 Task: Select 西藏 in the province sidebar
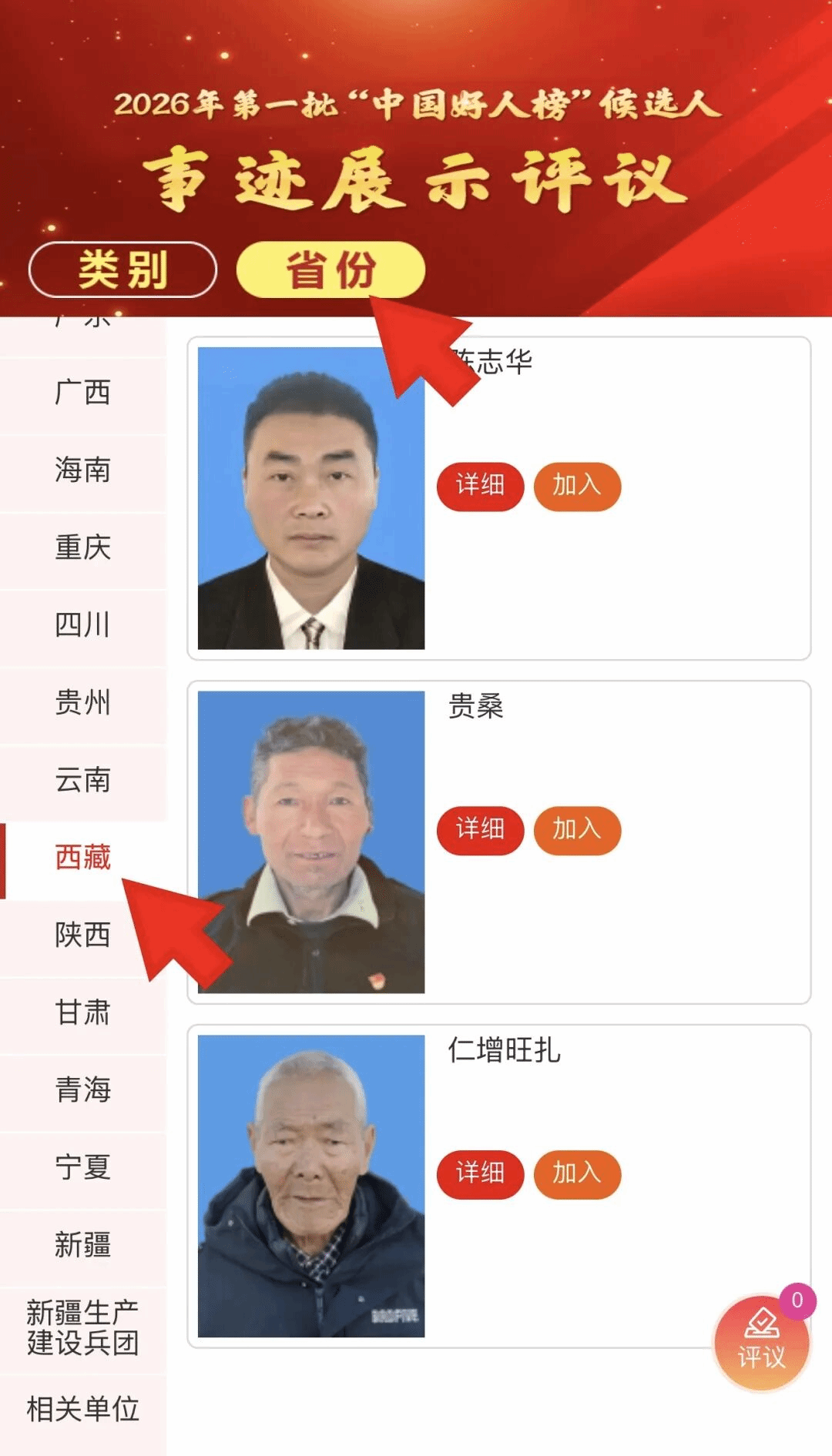pos(82,858)
